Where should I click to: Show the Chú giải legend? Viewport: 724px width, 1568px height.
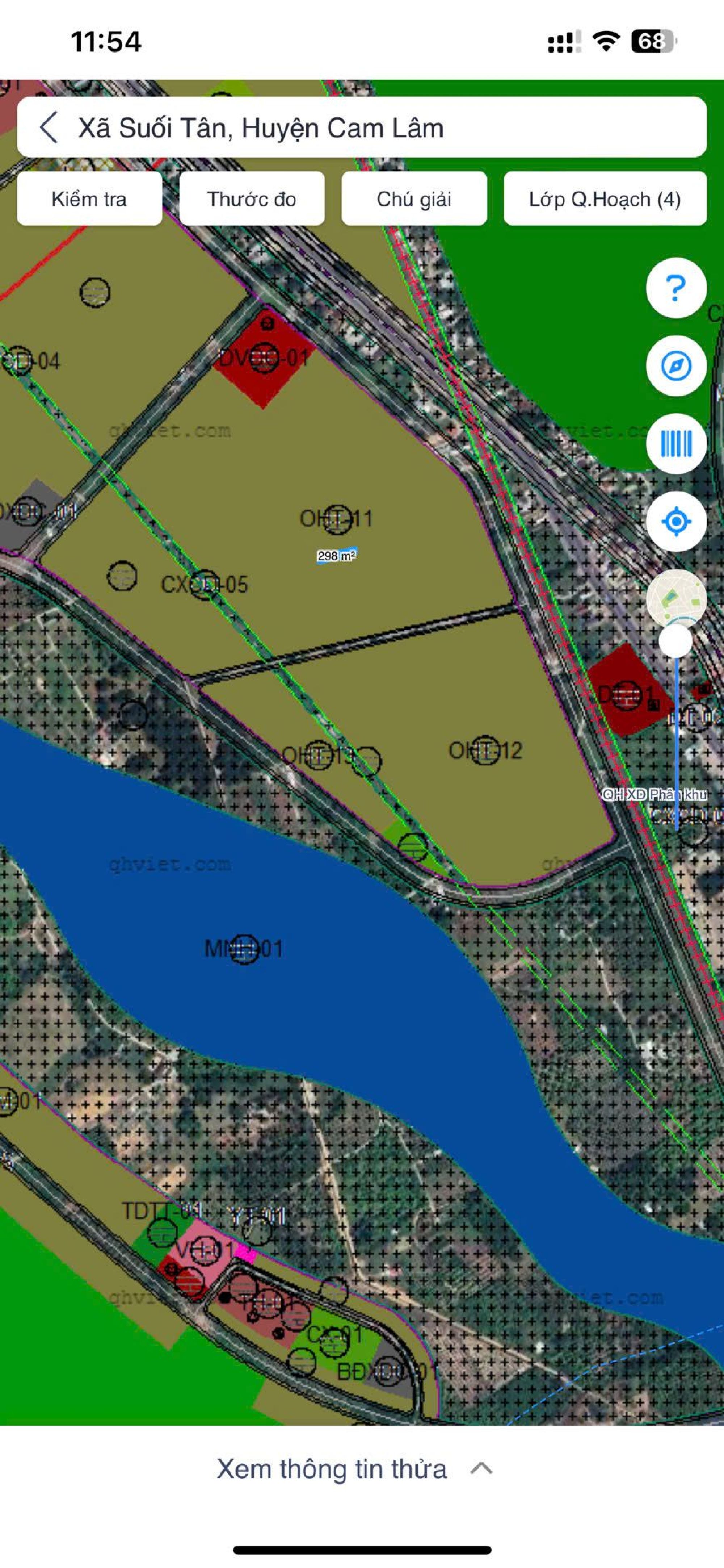[414, 199]
